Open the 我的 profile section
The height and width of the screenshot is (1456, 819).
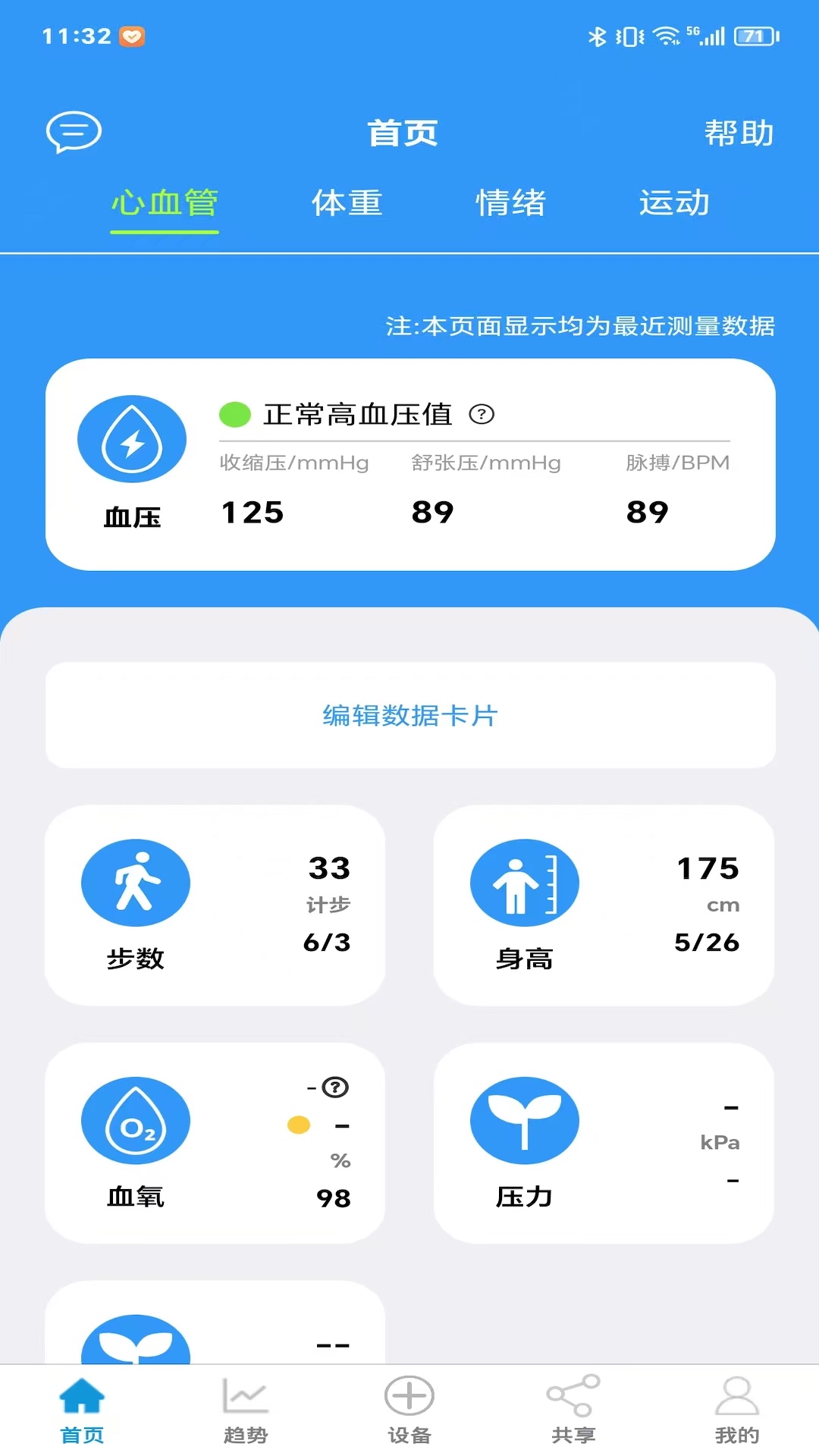click(736, 1407)
